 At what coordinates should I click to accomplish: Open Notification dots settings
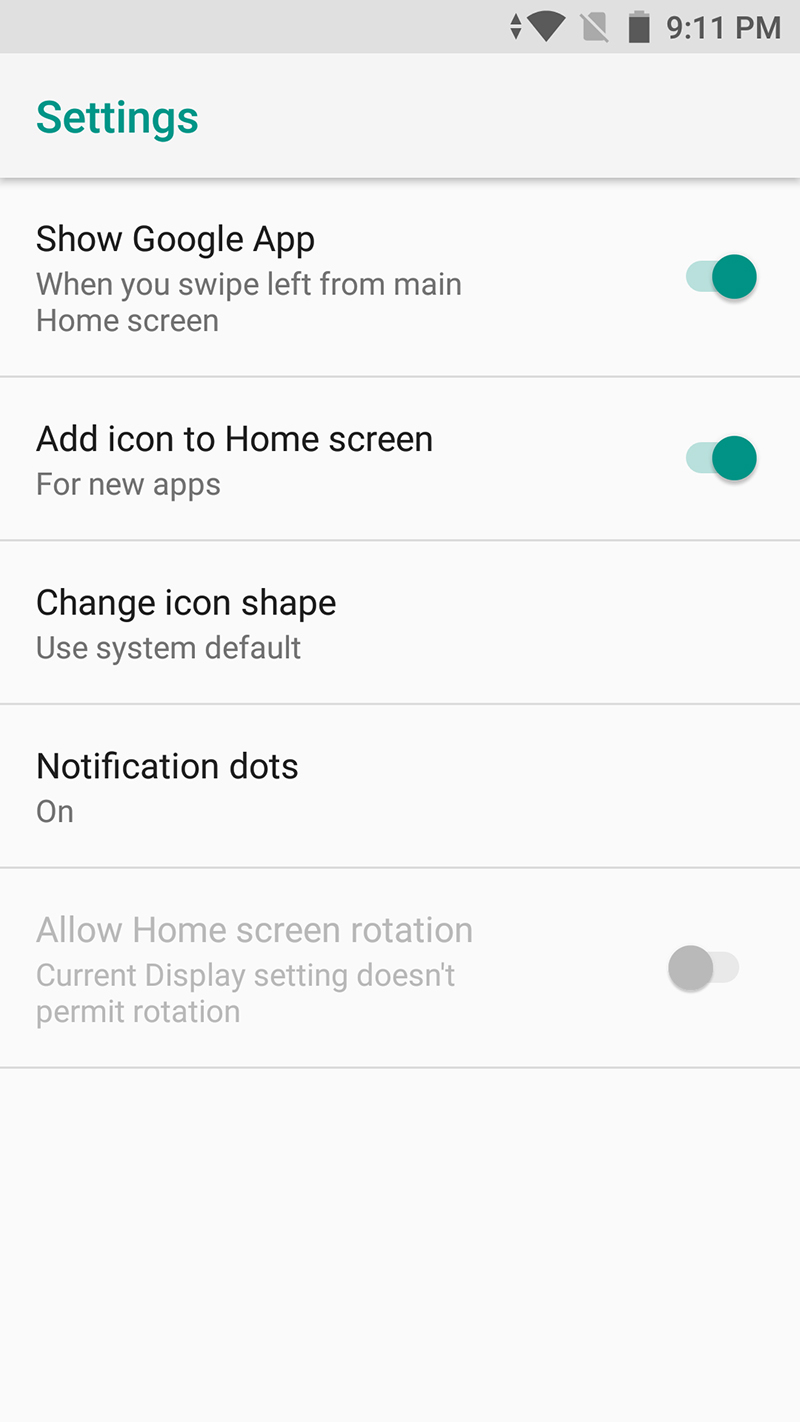click(x=167, y=786)
